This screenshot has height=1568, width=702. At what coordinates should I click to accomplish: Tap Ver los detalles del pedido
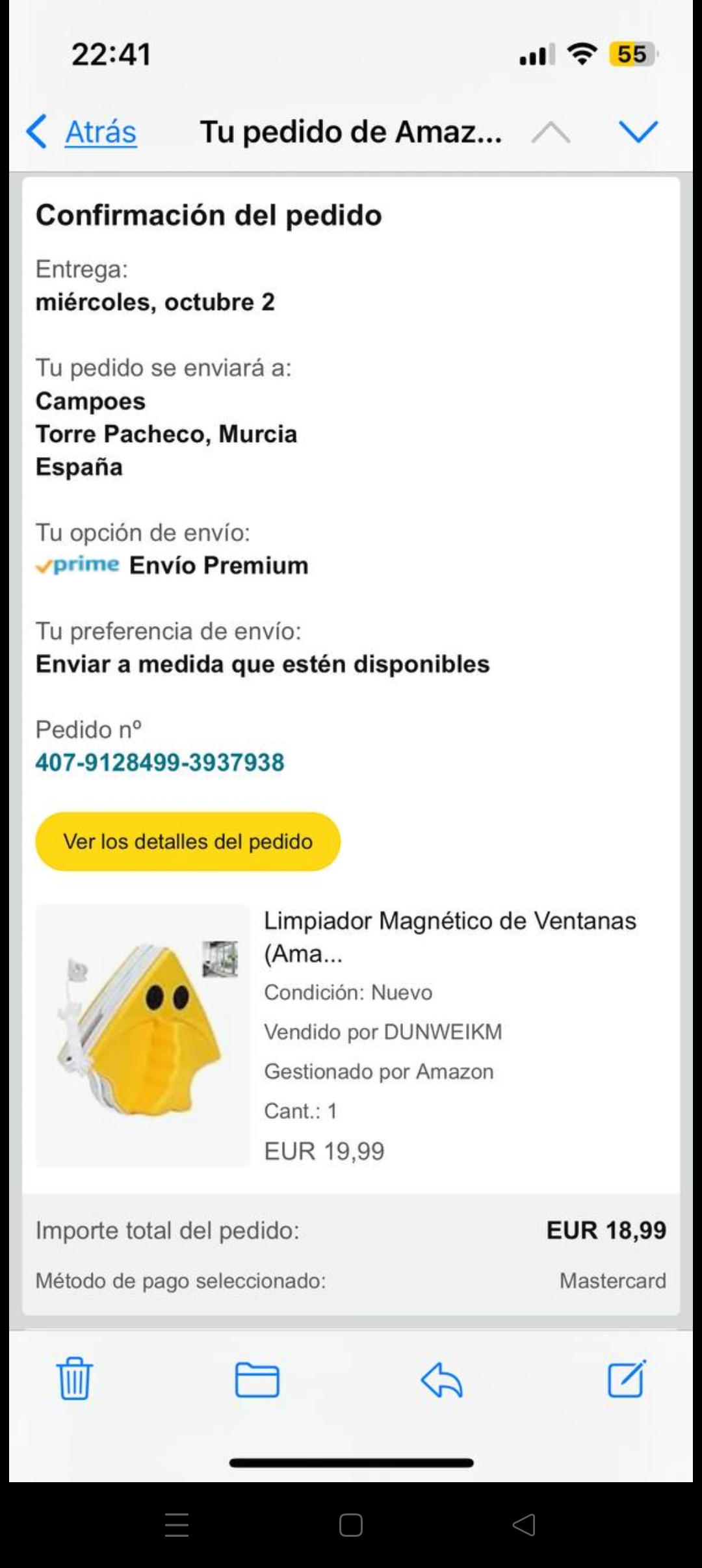pyautogui.click(x=188, y=841)
